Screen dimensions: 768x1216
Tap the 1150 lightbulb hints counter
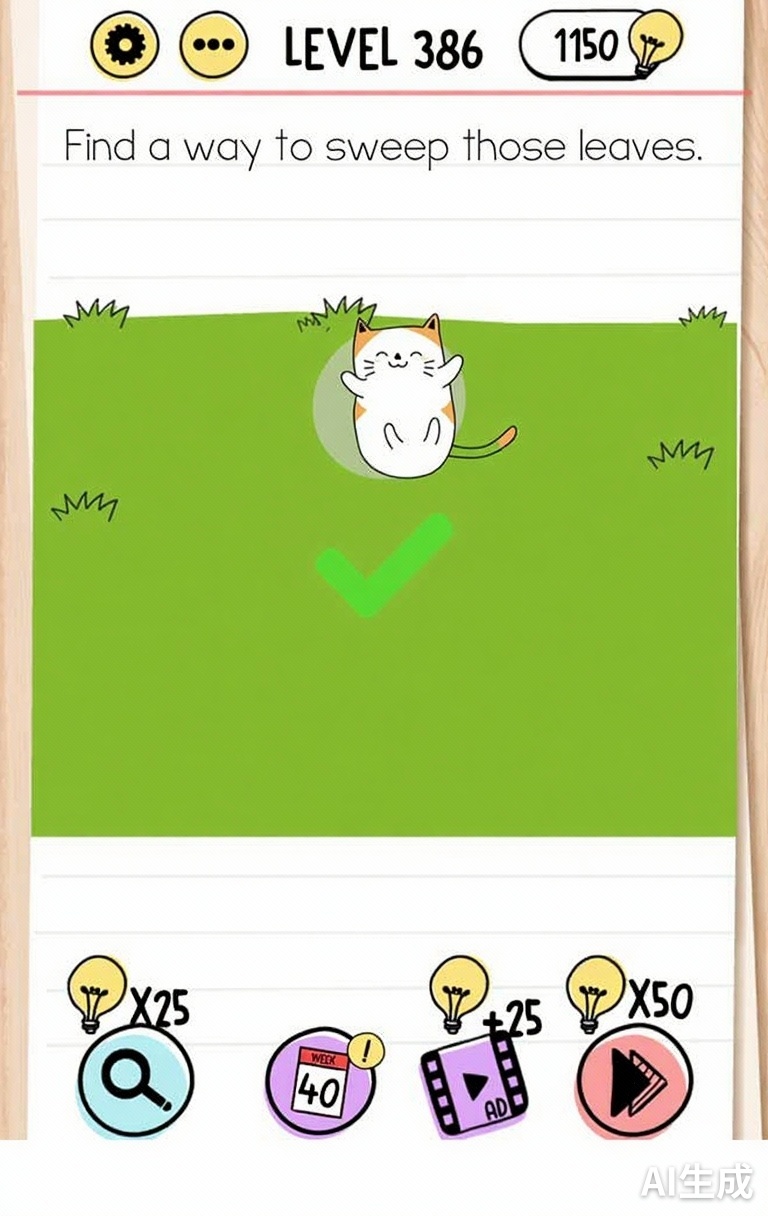(600, 44)
